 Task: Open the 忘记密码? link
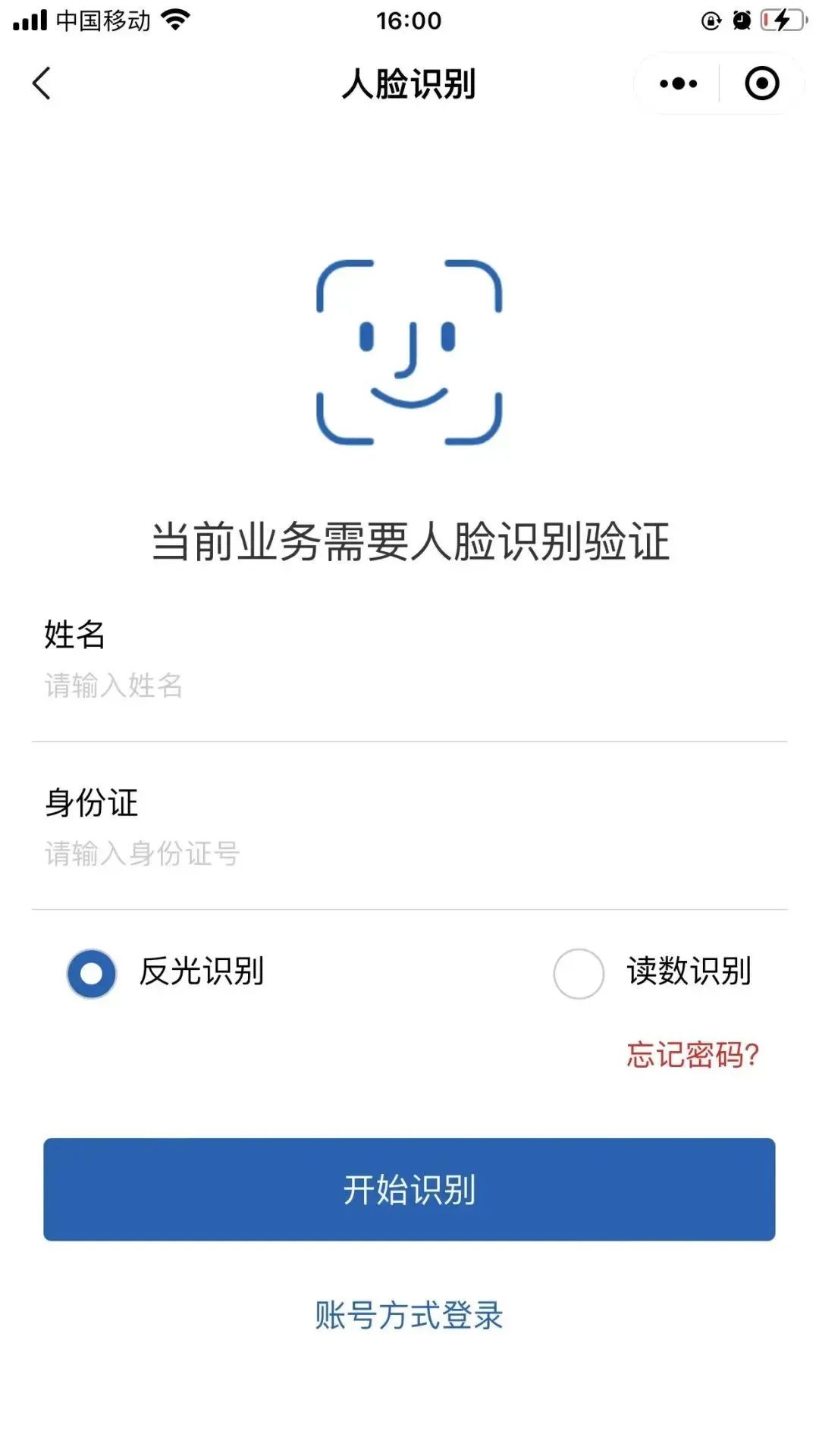click(692, 1055)
